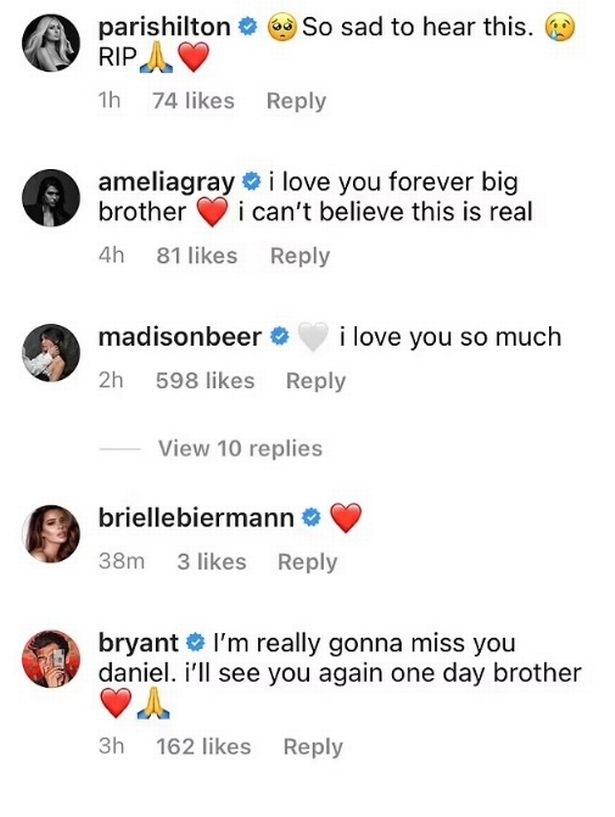Screen dimensions: 615x817
Task: View the 81 likes on ameliagray's comment
Action: coord(197,256)
